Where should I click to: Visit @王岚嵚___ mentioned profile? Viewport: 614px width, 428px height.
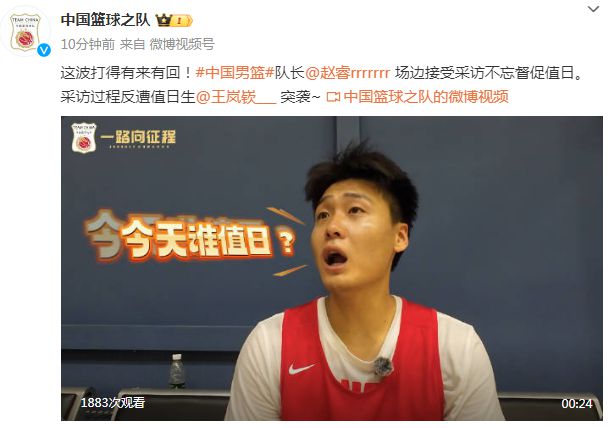pyautogui.click(x=234, y=97)
